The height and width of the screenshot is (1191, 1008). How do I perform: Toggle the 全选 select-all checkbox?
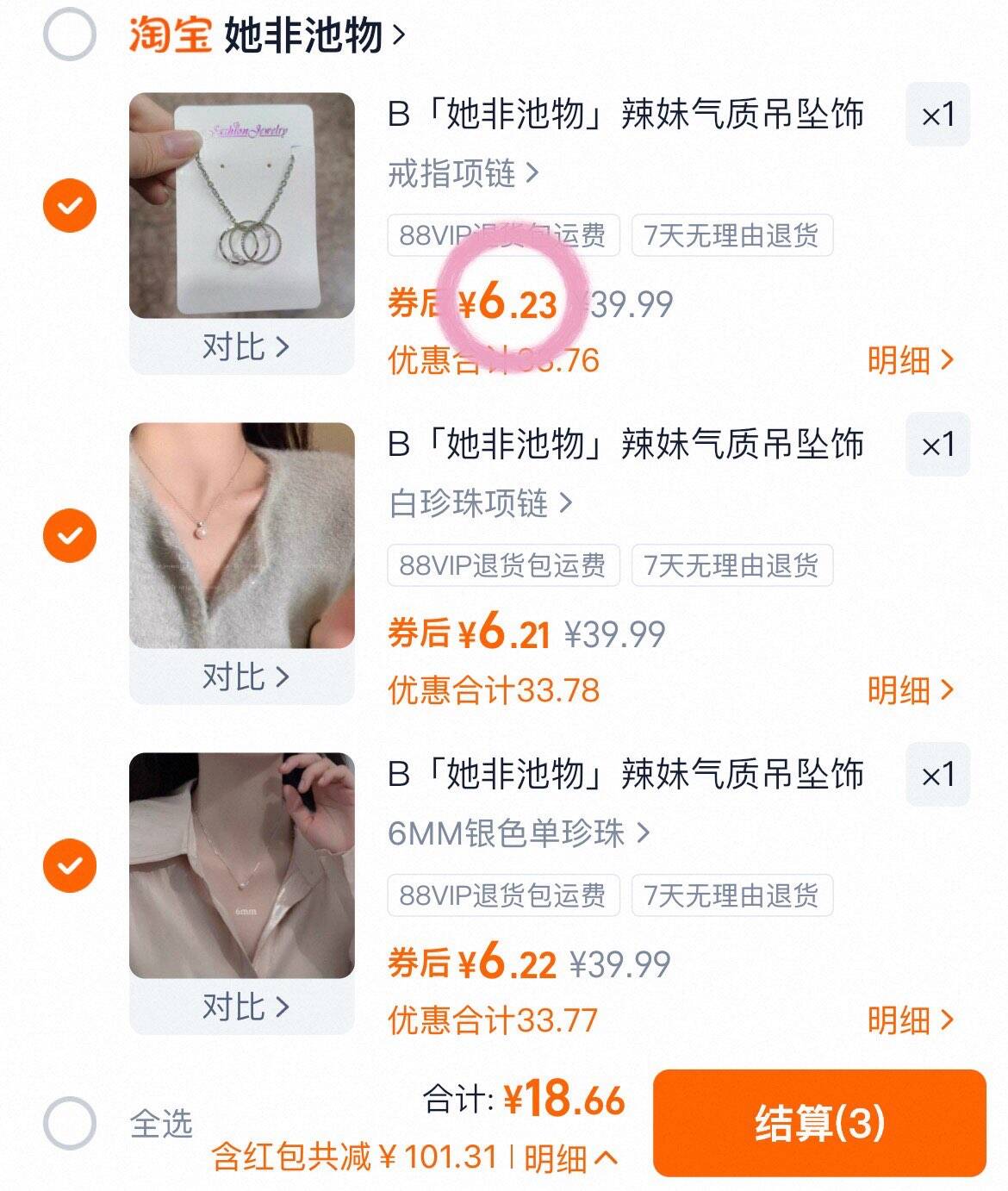69,1123
